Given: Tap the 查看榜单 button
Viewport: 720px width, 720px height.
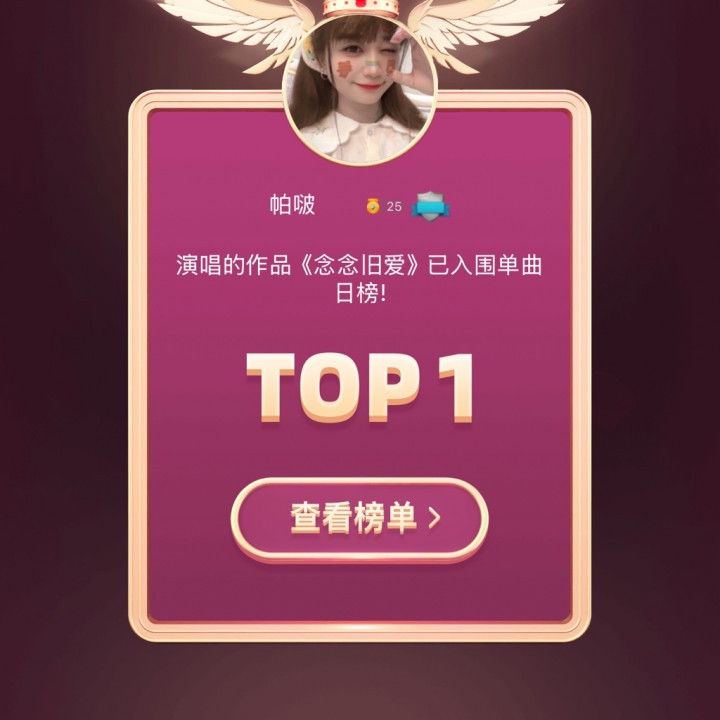Looking at the screenshot, I should [x=360, y=518].
